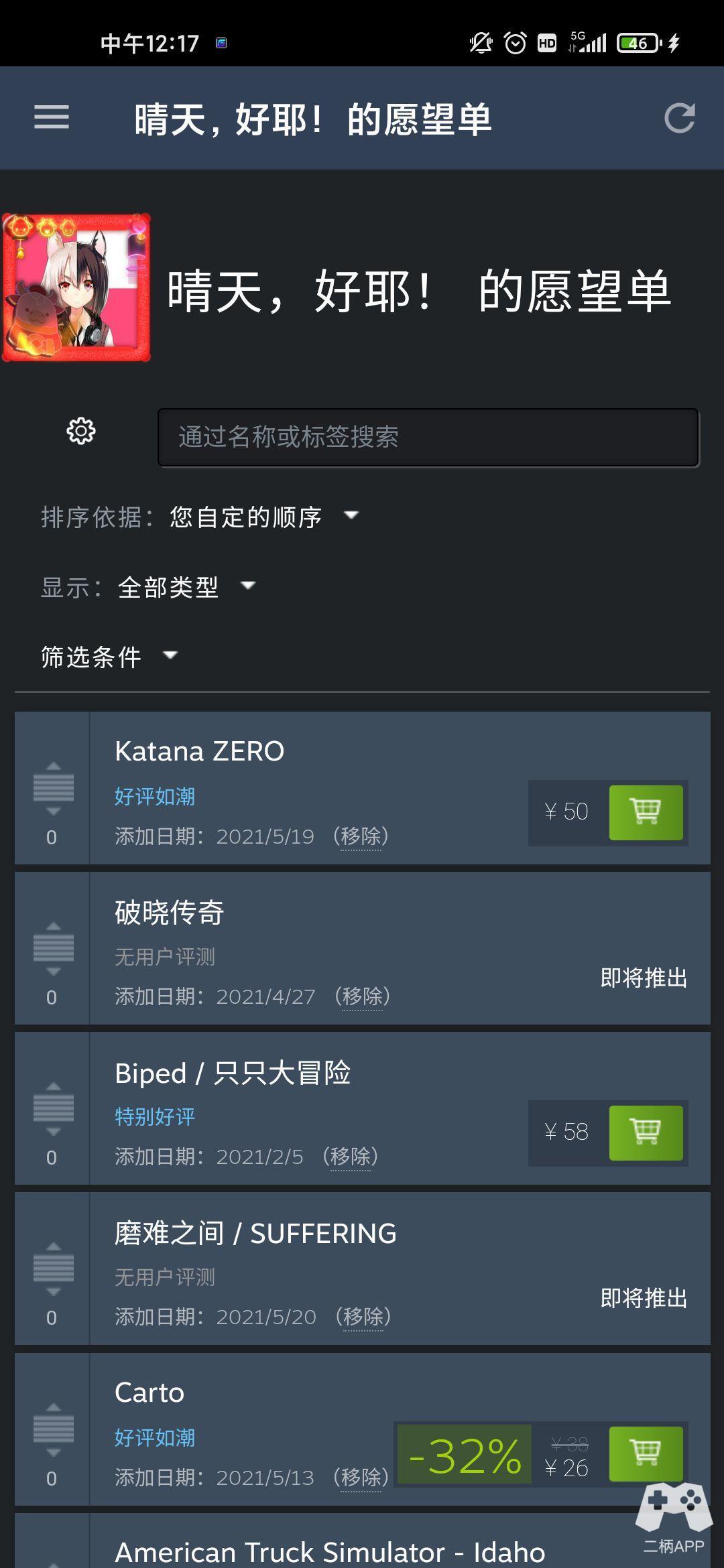This screenshot has height=1568, width=724.
Task: Open 磨难之间 / SUFFERING game page
Action: [255, 1234]
